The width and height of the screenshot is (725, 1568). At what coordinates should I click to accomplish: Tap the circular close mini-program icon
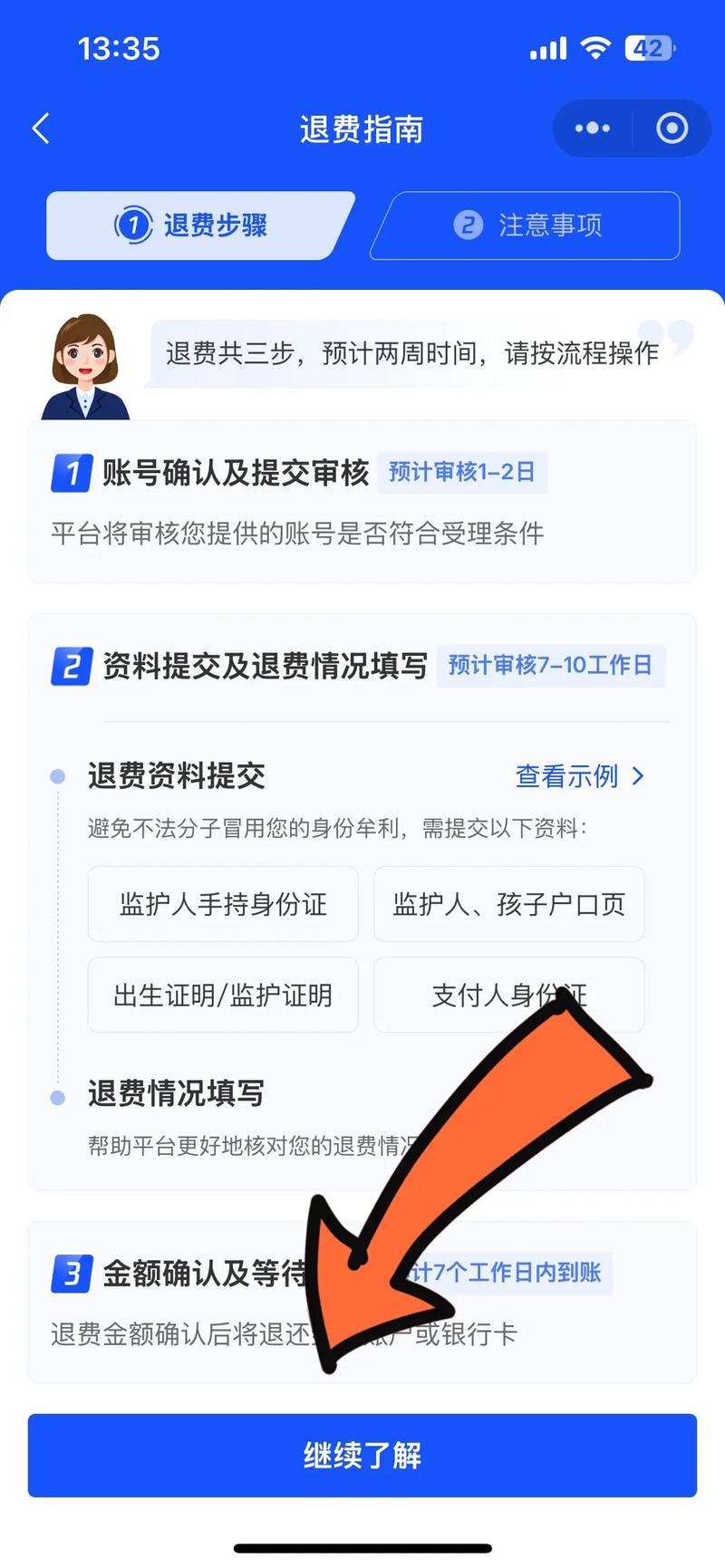[672, 129]
